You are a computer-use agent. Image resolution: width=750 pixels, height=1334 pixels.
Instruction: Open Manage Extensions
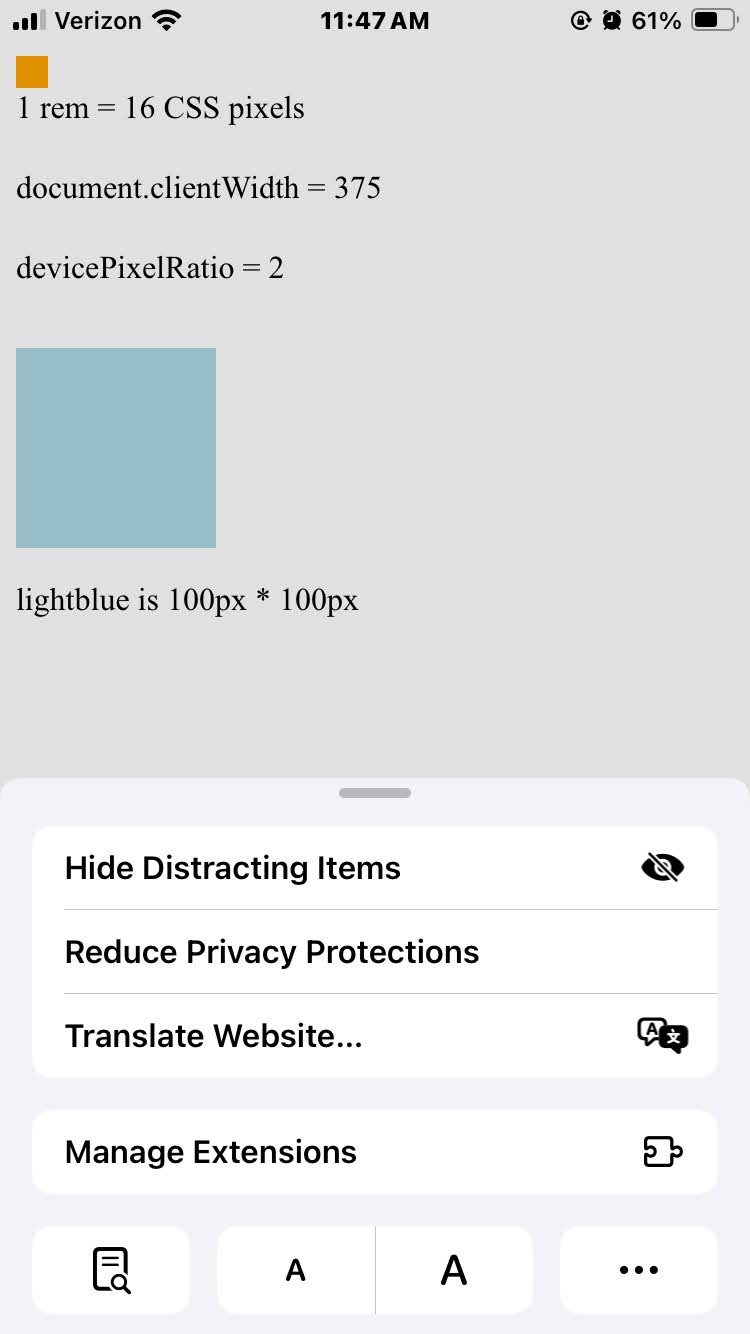(375, 1152)
